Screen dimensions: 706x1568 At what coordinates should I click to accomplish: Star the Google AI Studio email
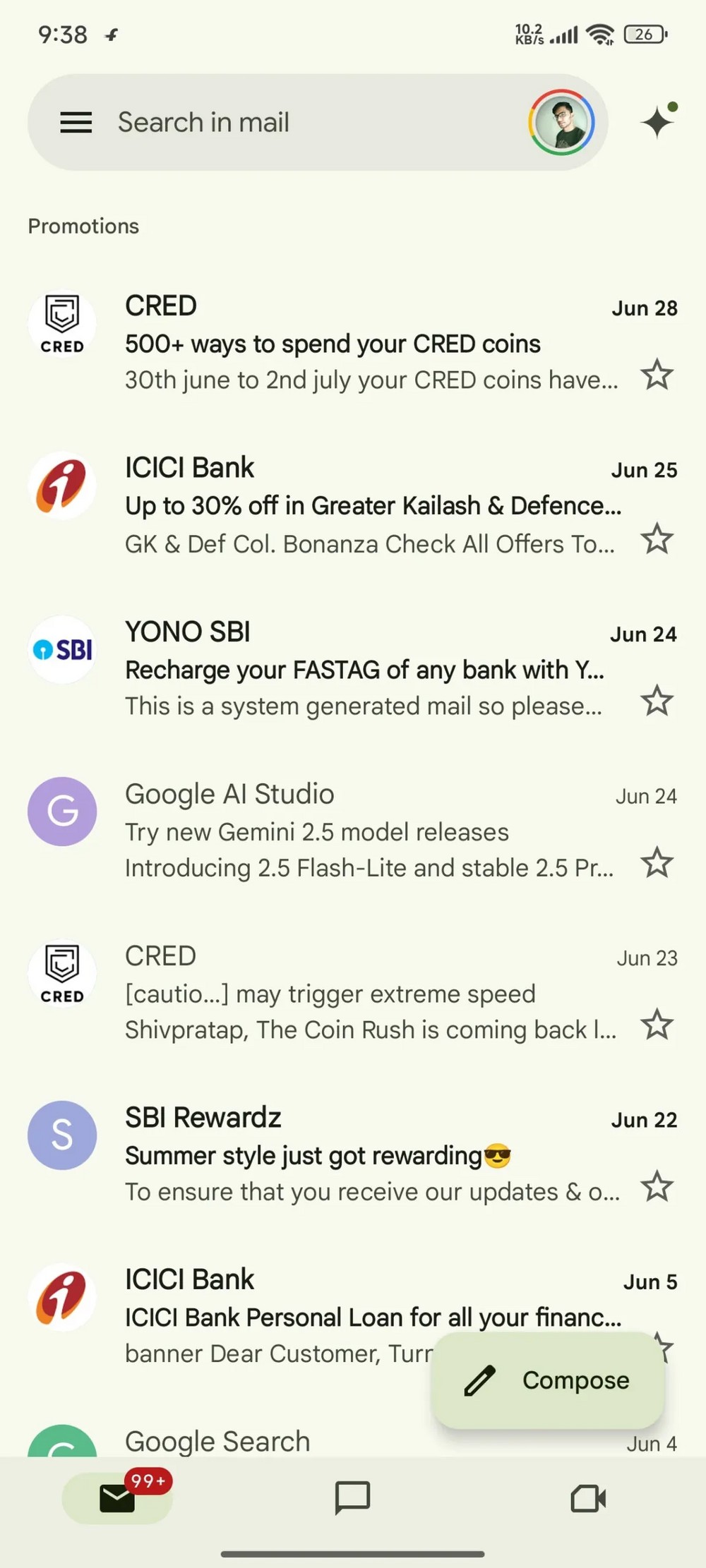coord(657,862)
